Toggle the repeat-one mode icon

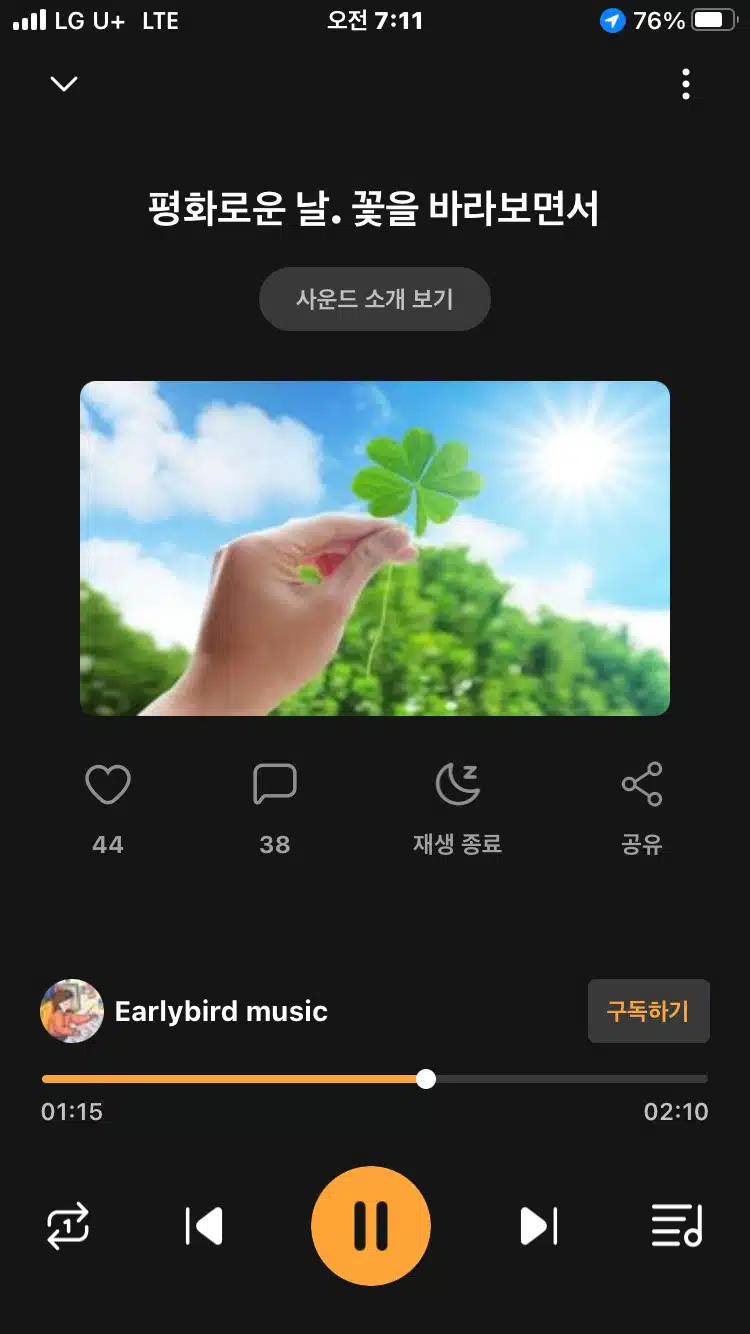(68, 1226)
